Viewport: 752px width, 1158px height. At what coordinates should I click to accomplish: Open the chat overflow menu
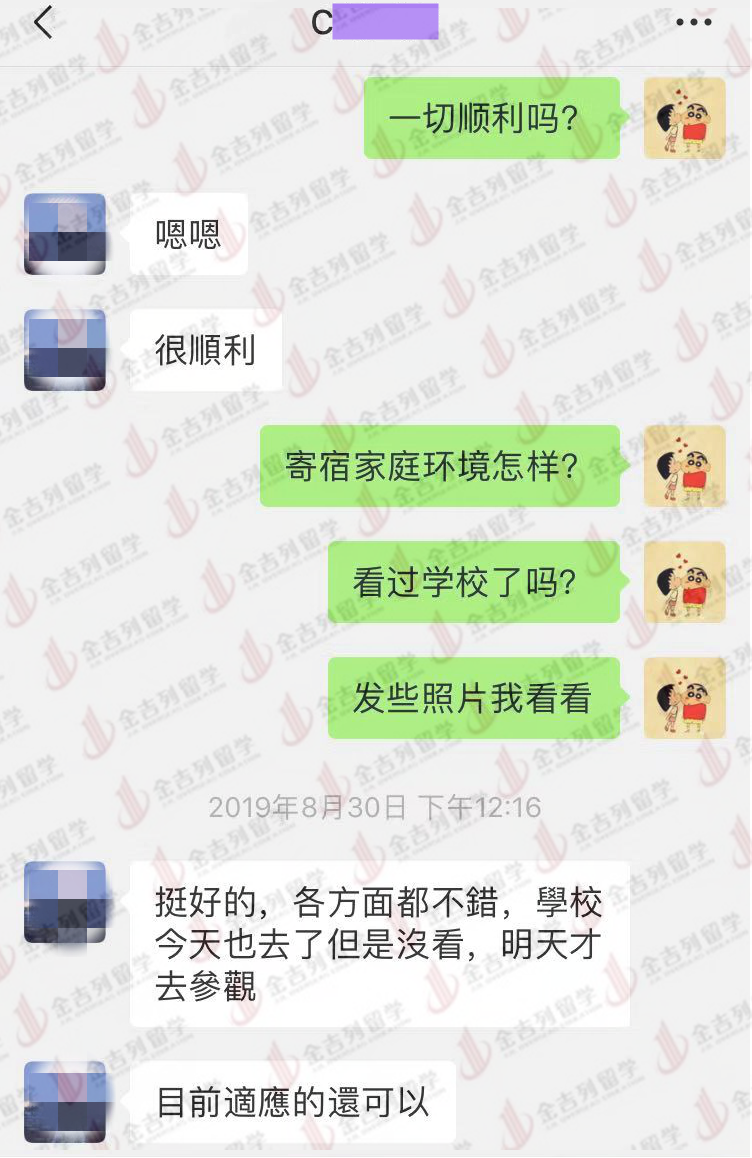[693, 23]
